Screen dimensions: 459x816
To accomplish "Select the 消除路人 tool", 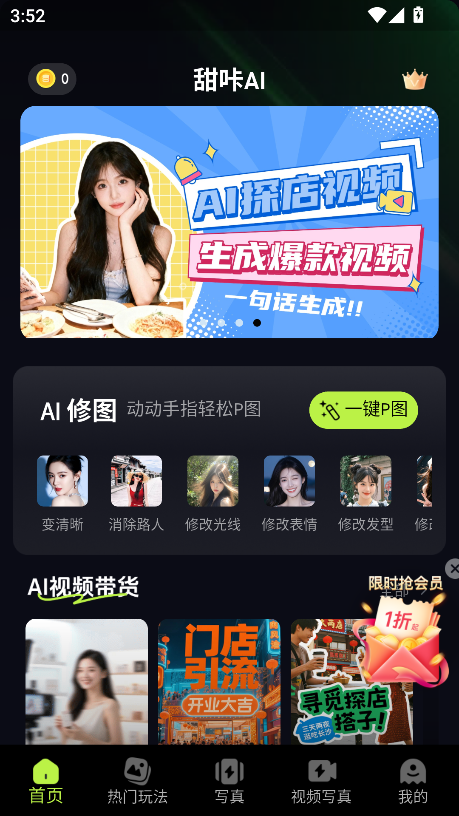I will tap(136, 493).
